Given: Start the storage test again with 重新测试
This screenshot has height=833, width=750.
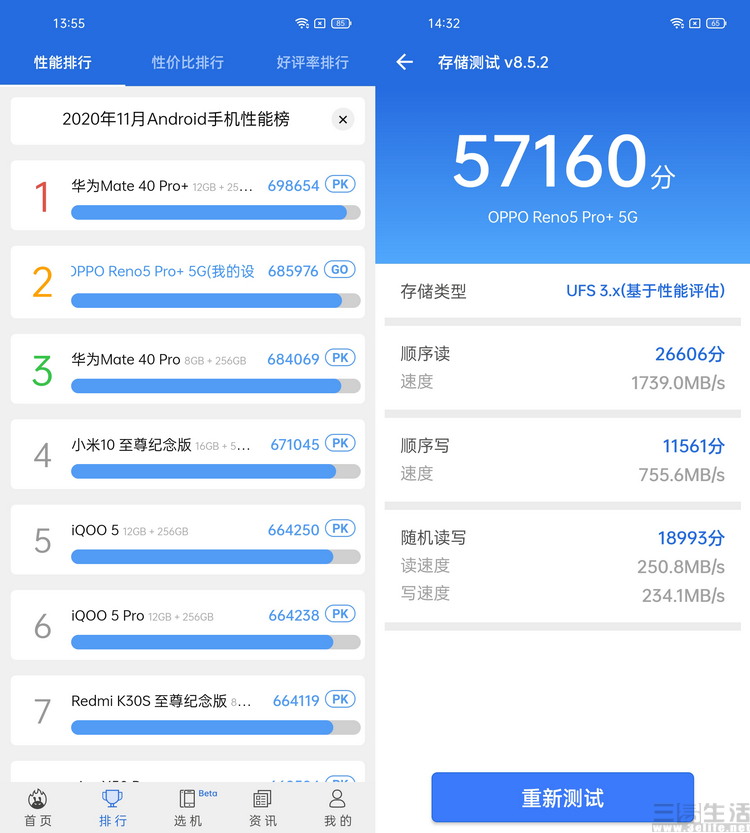Looking at the screenshot, I should [562, 798].
